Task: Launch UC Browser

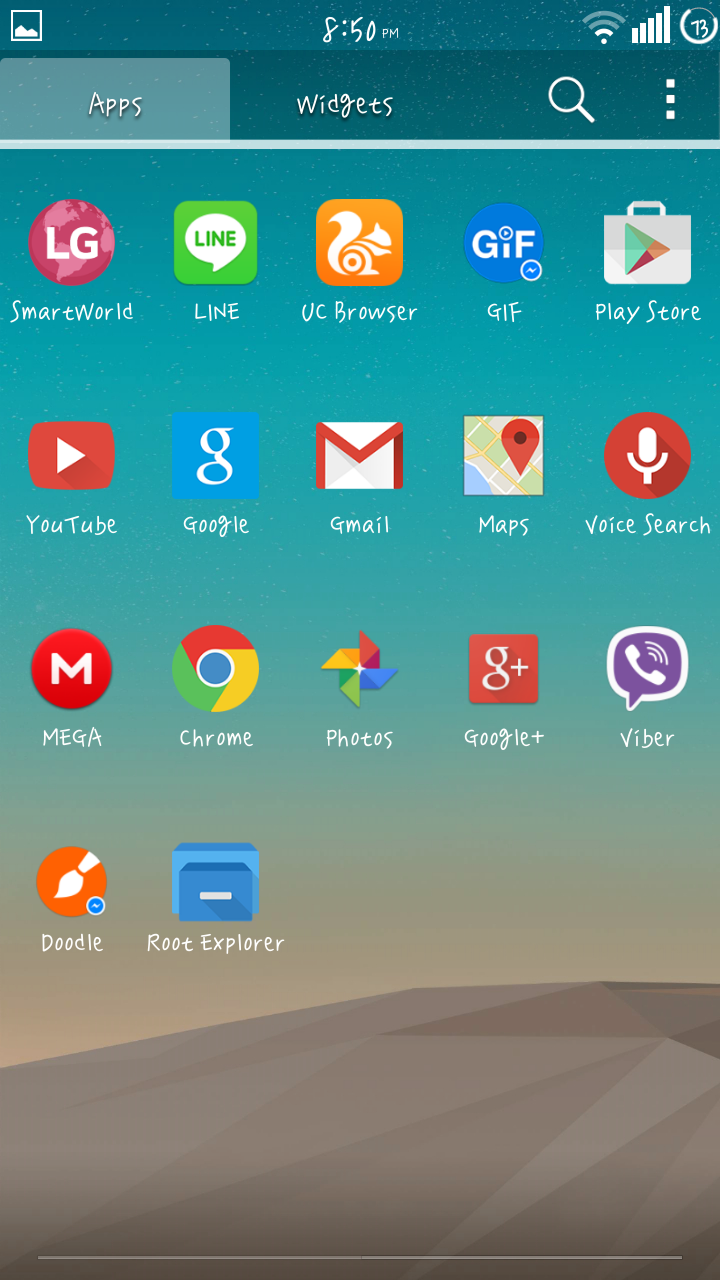Action: [x=359, y=243]
